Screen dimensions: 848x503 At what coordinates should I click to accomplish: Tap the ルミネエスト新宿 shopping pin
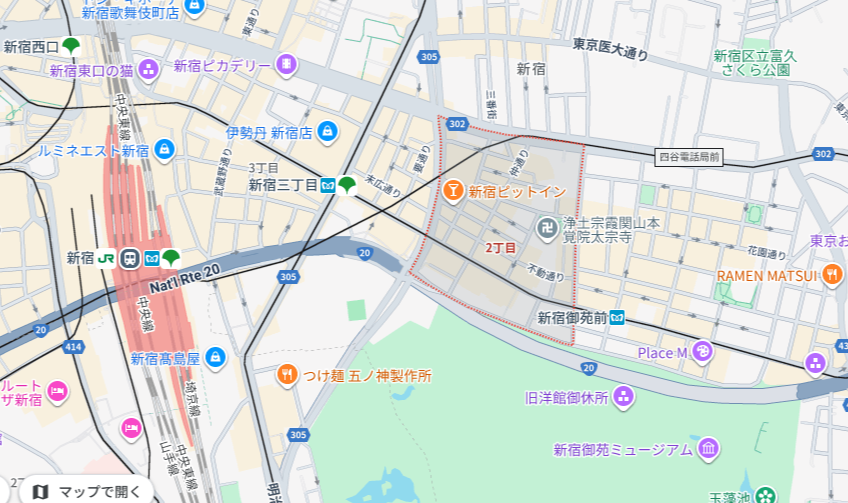164,150
